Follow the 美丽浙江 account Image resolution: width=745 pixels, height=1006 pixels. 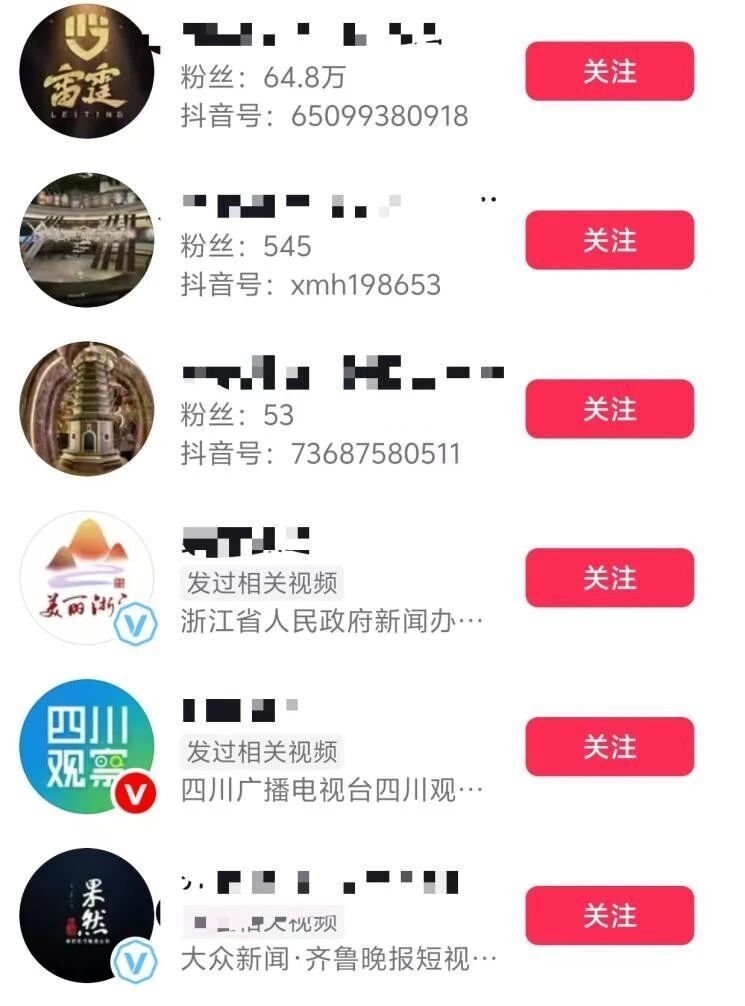coord(608,578)
